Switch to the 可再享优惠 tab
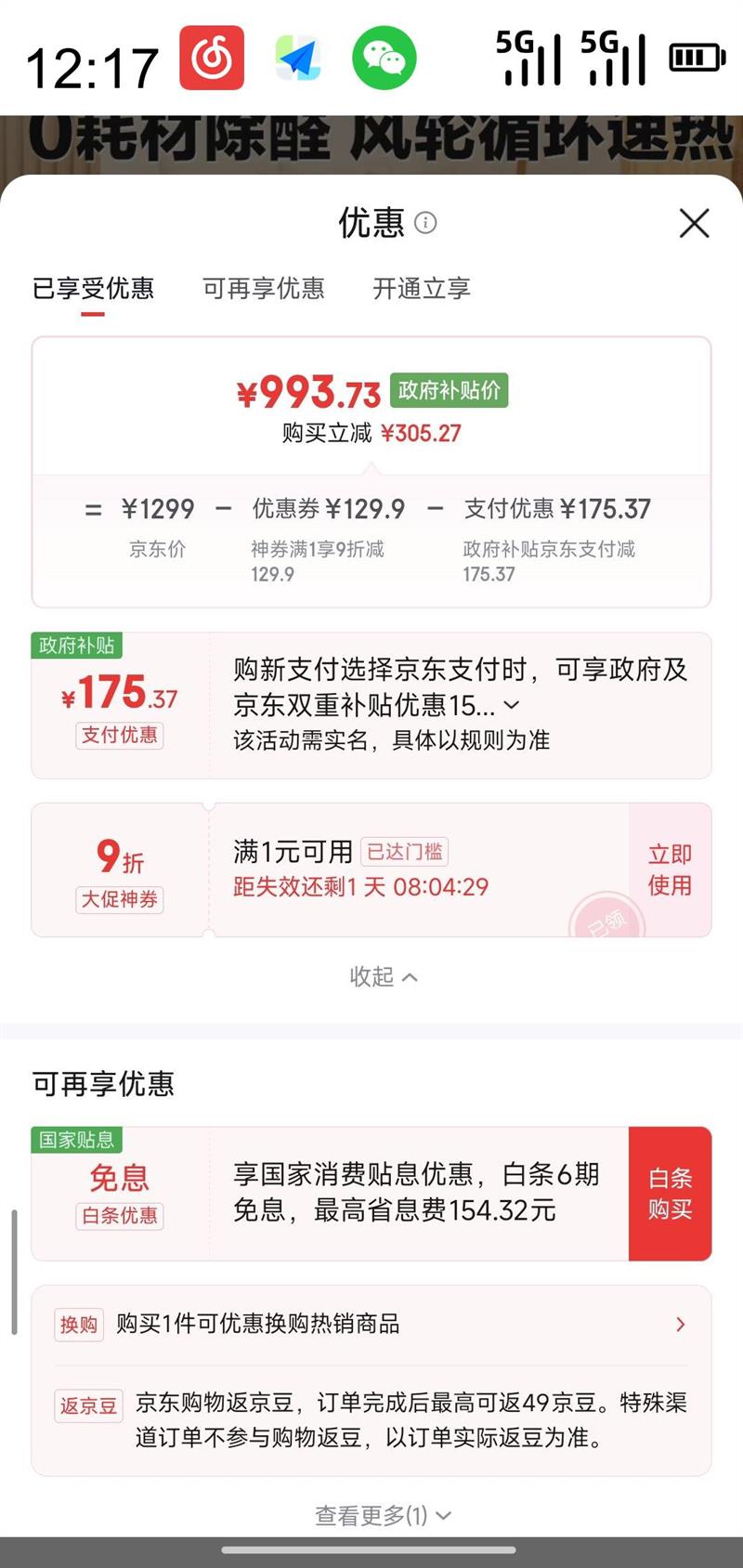 pos(264,289)
